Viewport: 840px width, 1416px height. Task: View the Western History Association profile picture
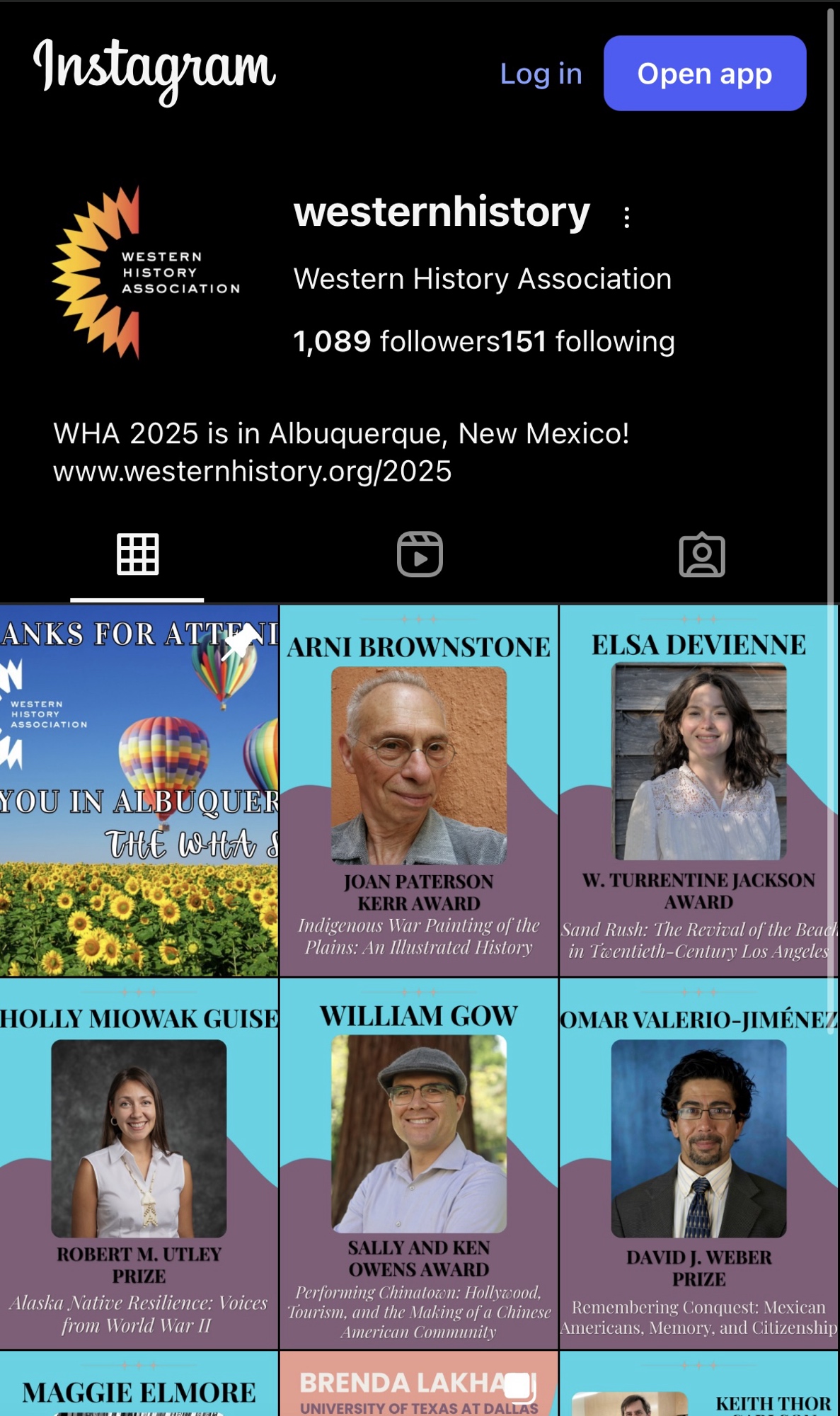coord(146,273)
